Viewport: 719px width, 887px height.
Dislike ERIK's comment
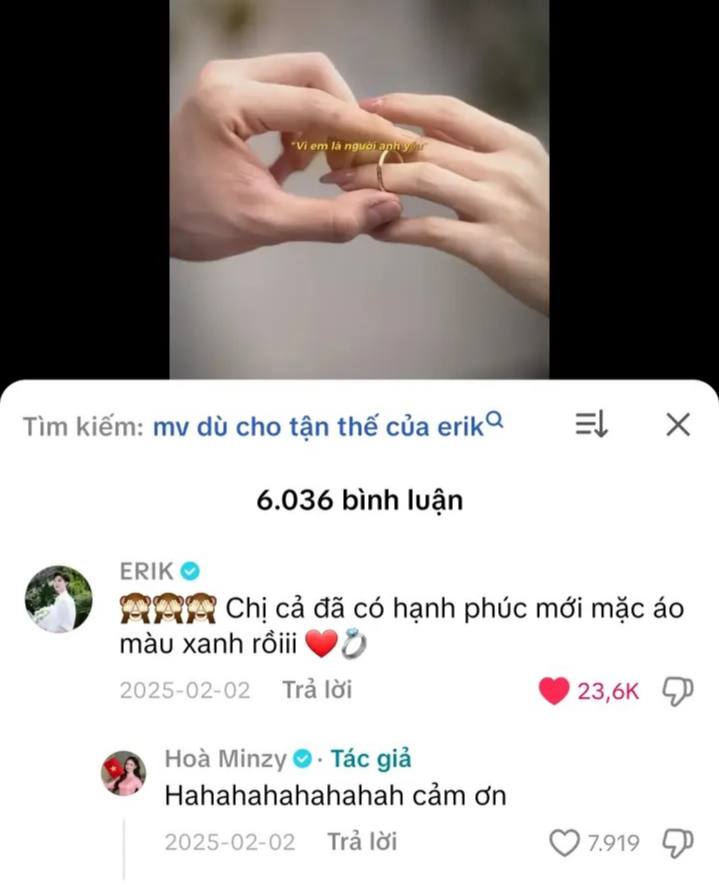pos(678,691)
